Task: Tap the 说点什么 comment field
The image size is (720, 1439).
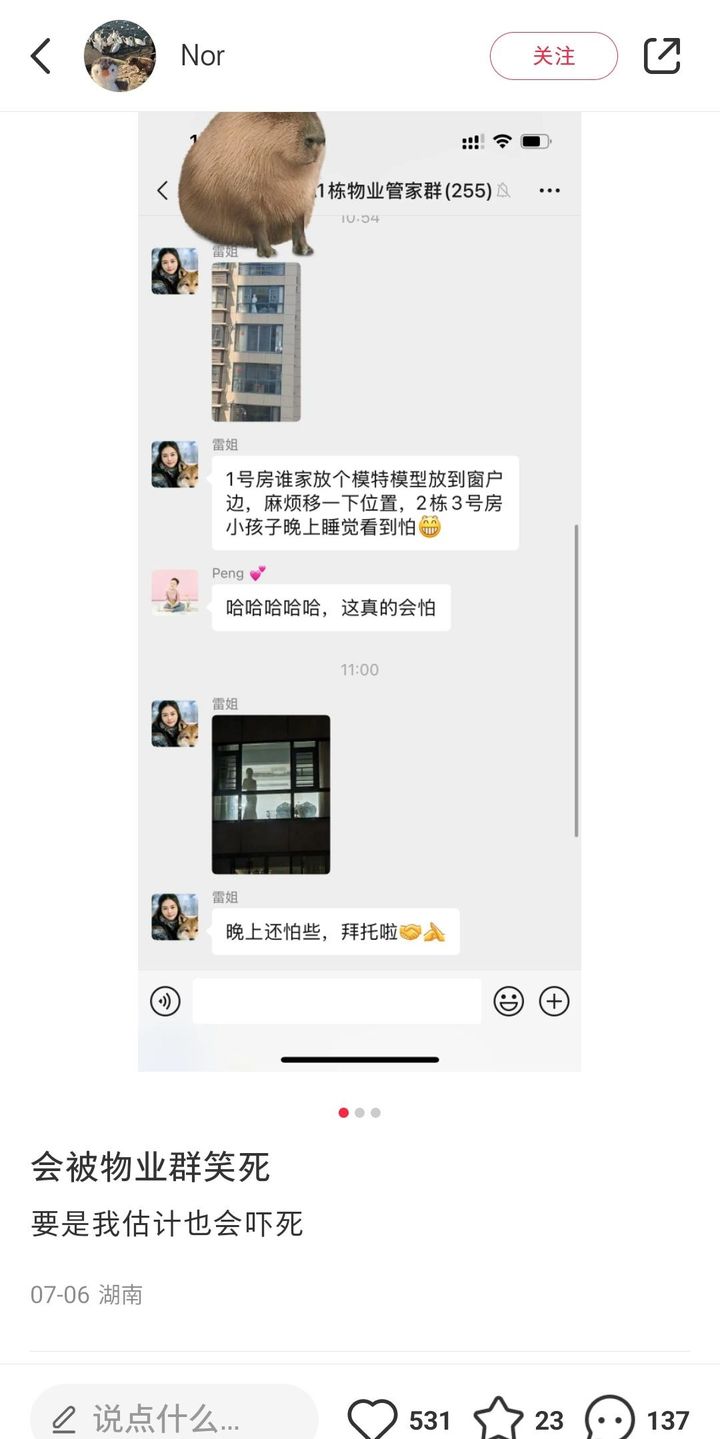Action: click(174, 1418)
